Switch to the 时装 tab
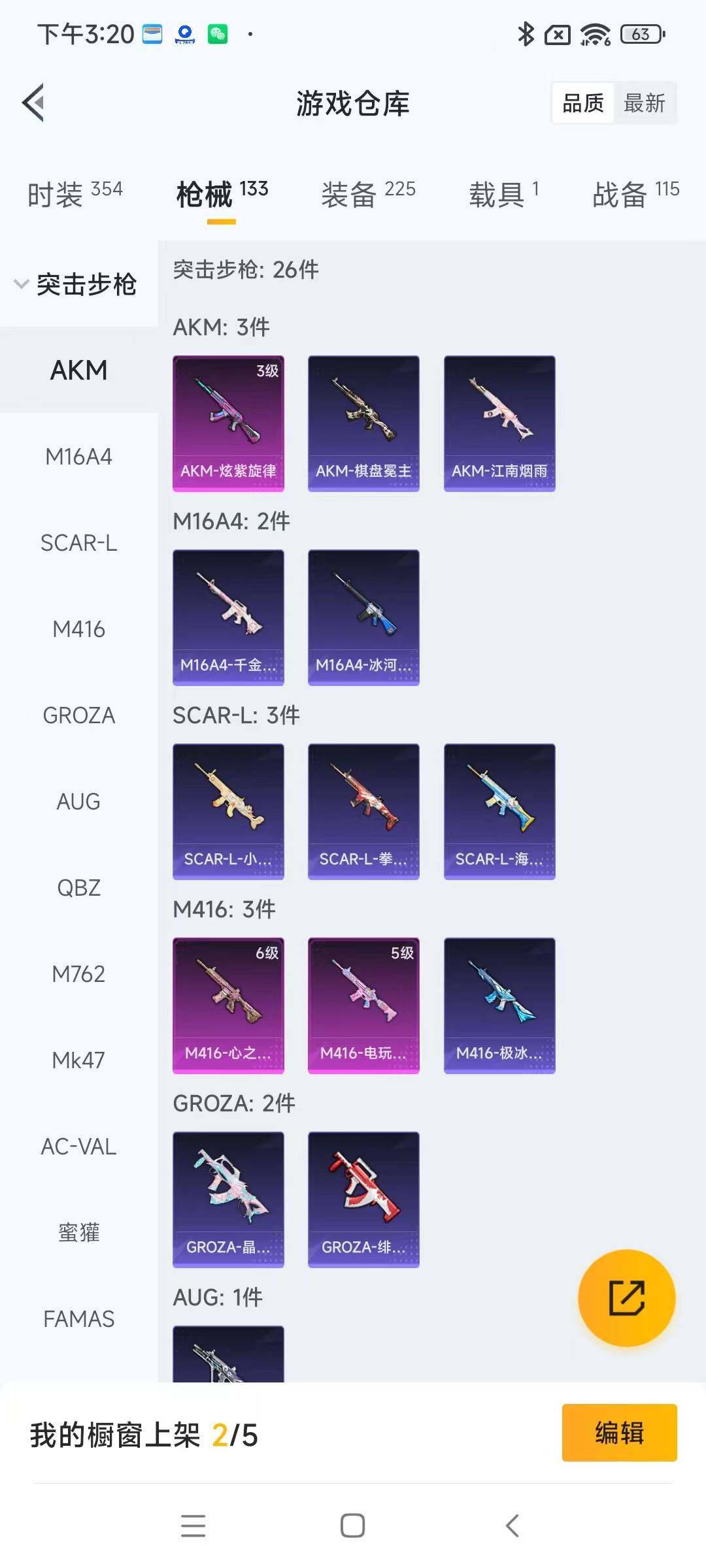706x1568 pixels. [x=75, y=194]
